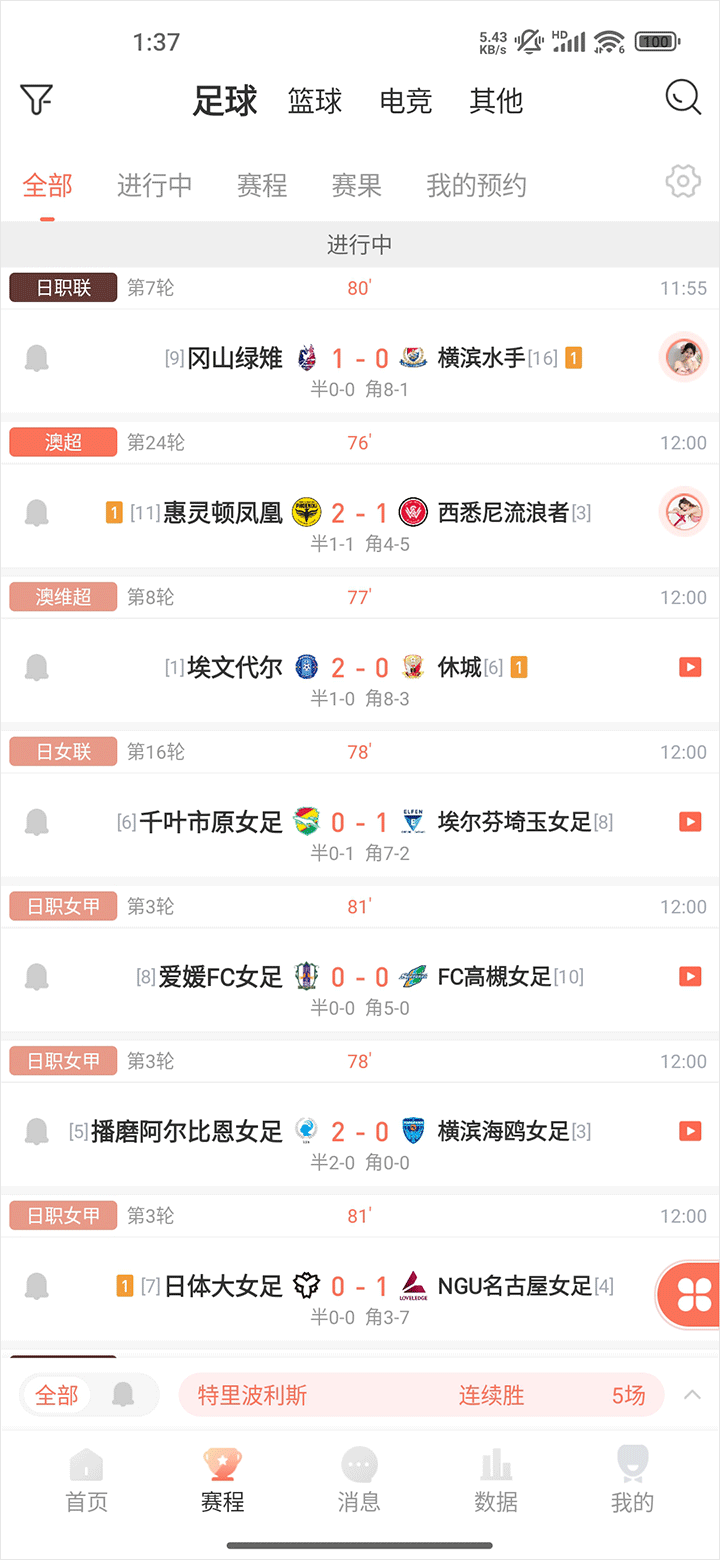Open the settings gear icon
Viewport: 720px width, 1560px height.
click(x=683, y=182)
